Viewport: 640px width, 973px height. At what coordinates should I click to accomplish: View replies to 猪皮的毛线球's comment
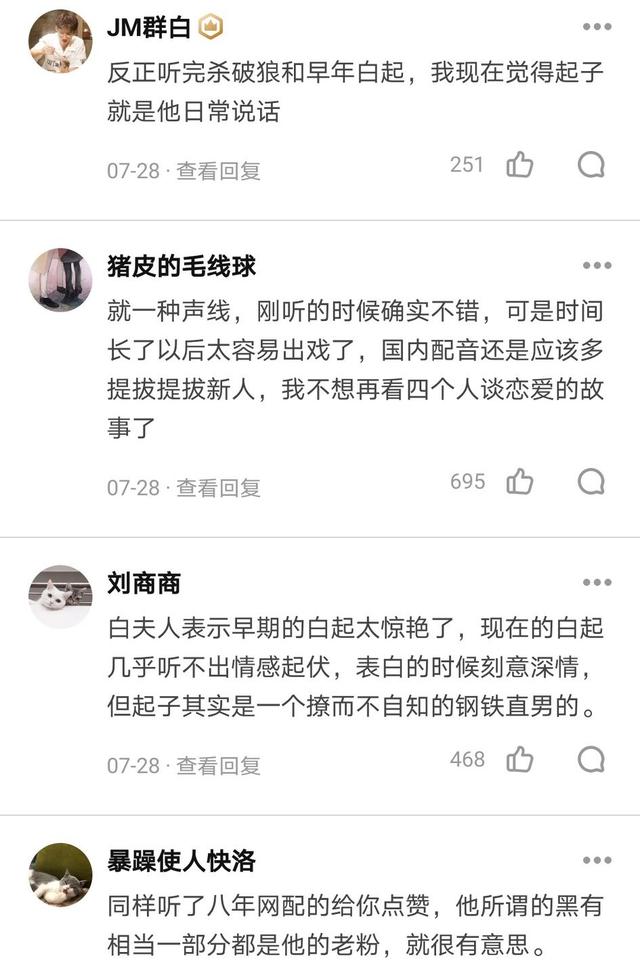[218, 488]
